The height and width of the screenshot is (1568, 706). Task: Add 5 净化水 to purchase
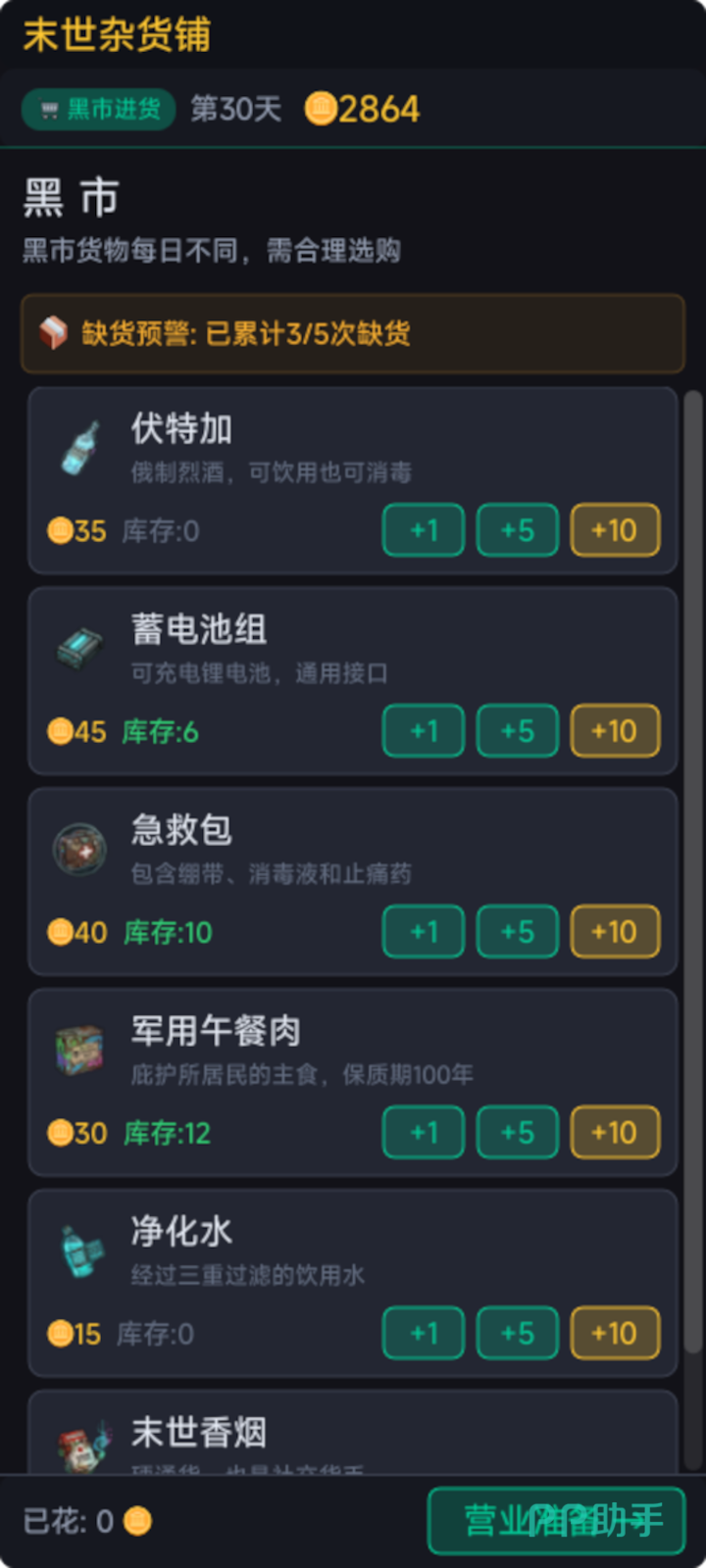coord(517,1333)
